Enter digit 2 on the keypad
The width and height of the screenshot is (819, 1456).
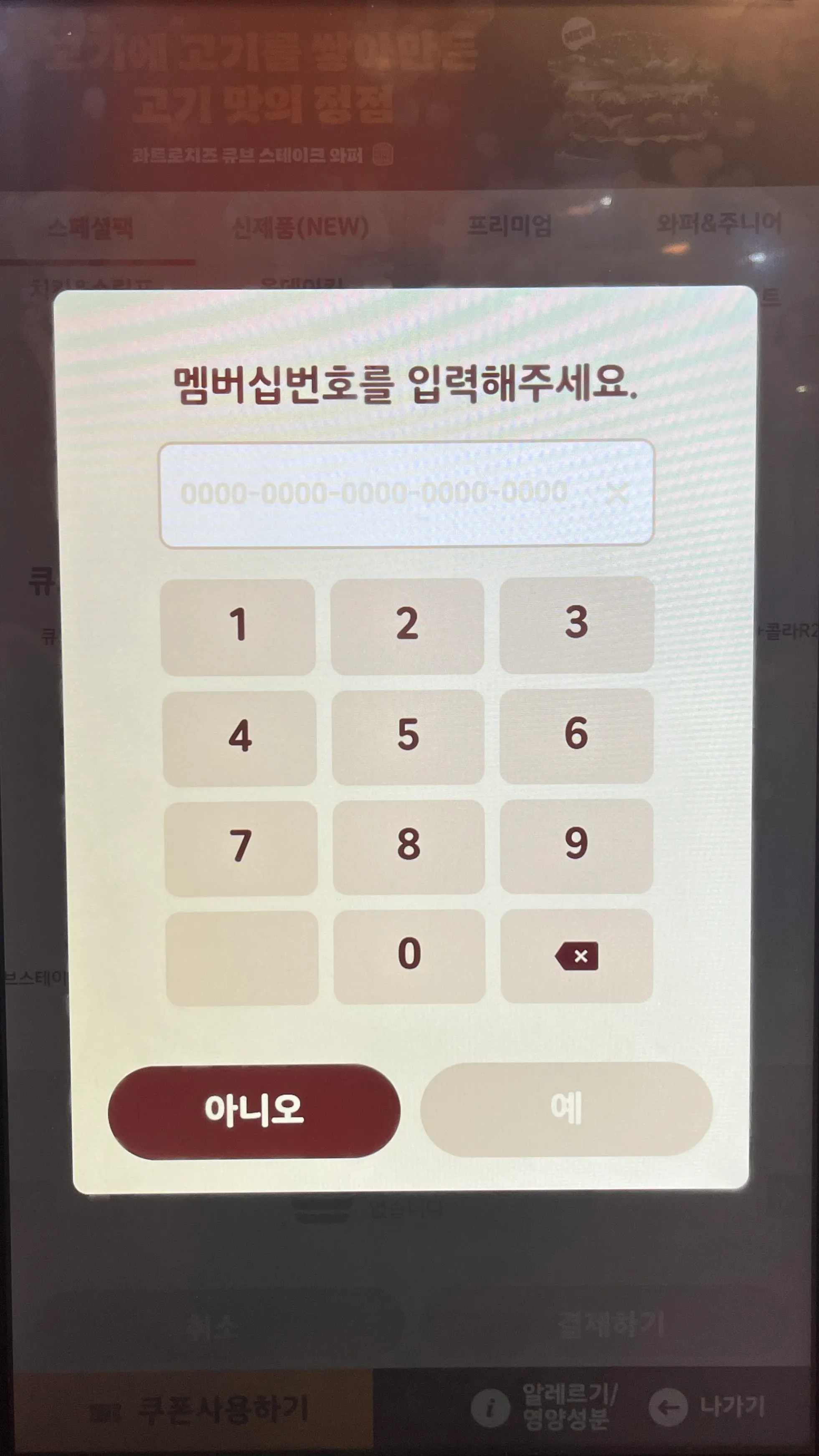(407, 625)
